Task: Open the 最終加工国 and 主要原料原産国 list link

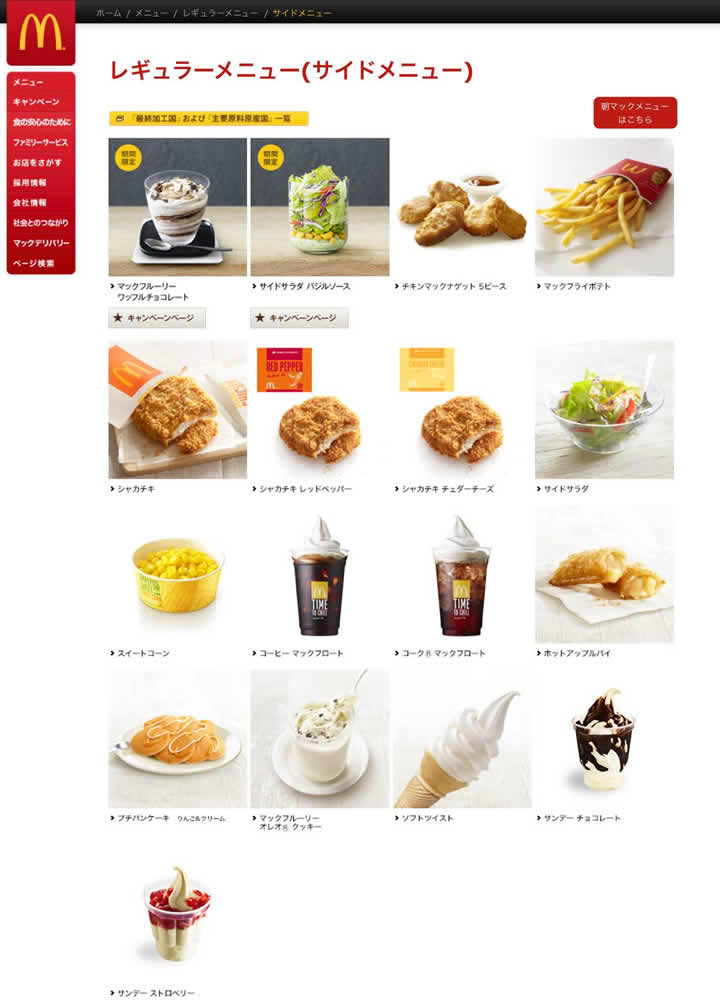Action: (208, 118)
